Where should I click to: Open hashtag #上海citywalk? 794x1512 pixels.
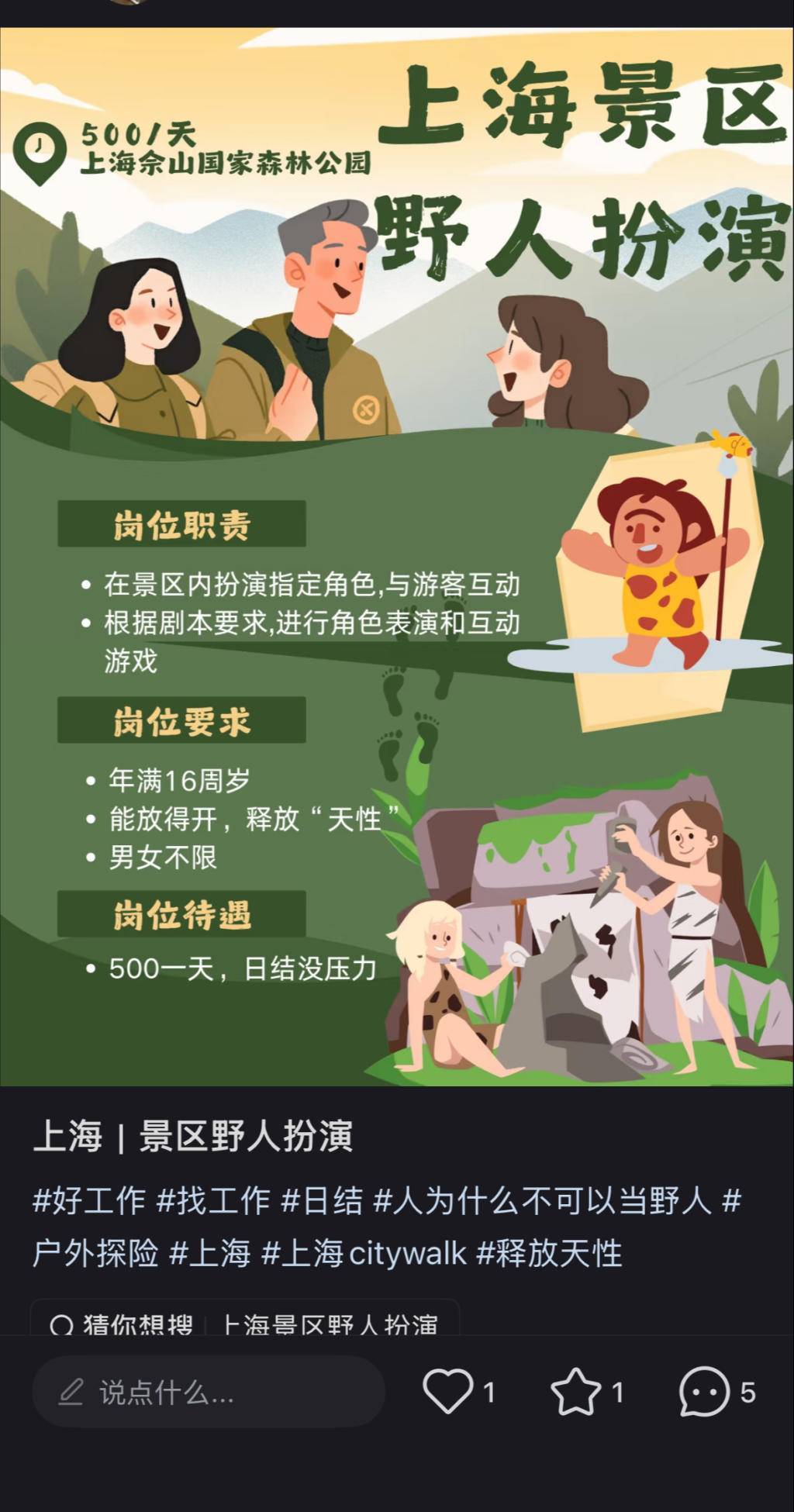[364, 1254]
